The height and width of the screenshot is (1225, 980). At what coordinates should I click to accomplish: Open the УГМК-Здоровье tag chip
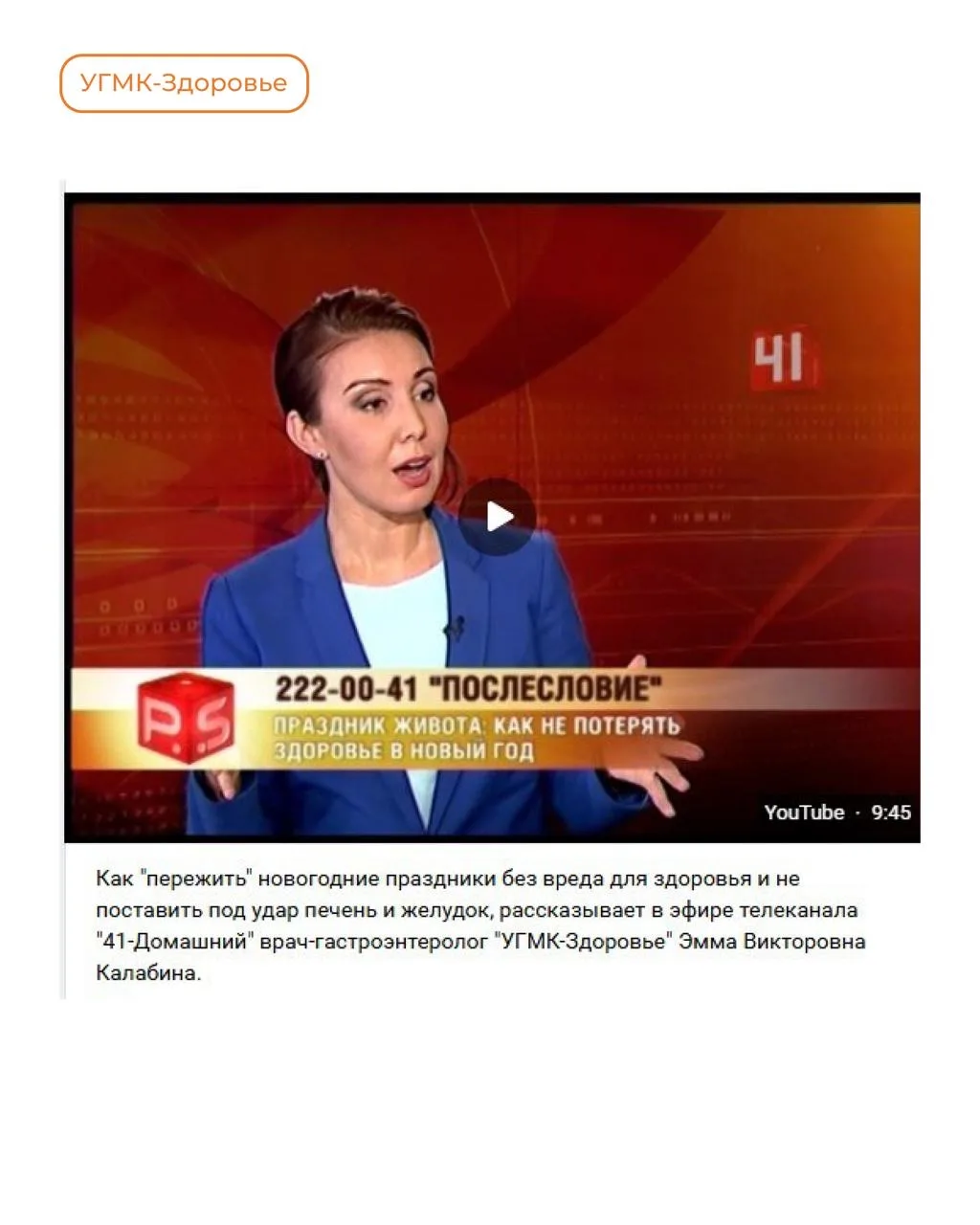(x=184, y=83)
